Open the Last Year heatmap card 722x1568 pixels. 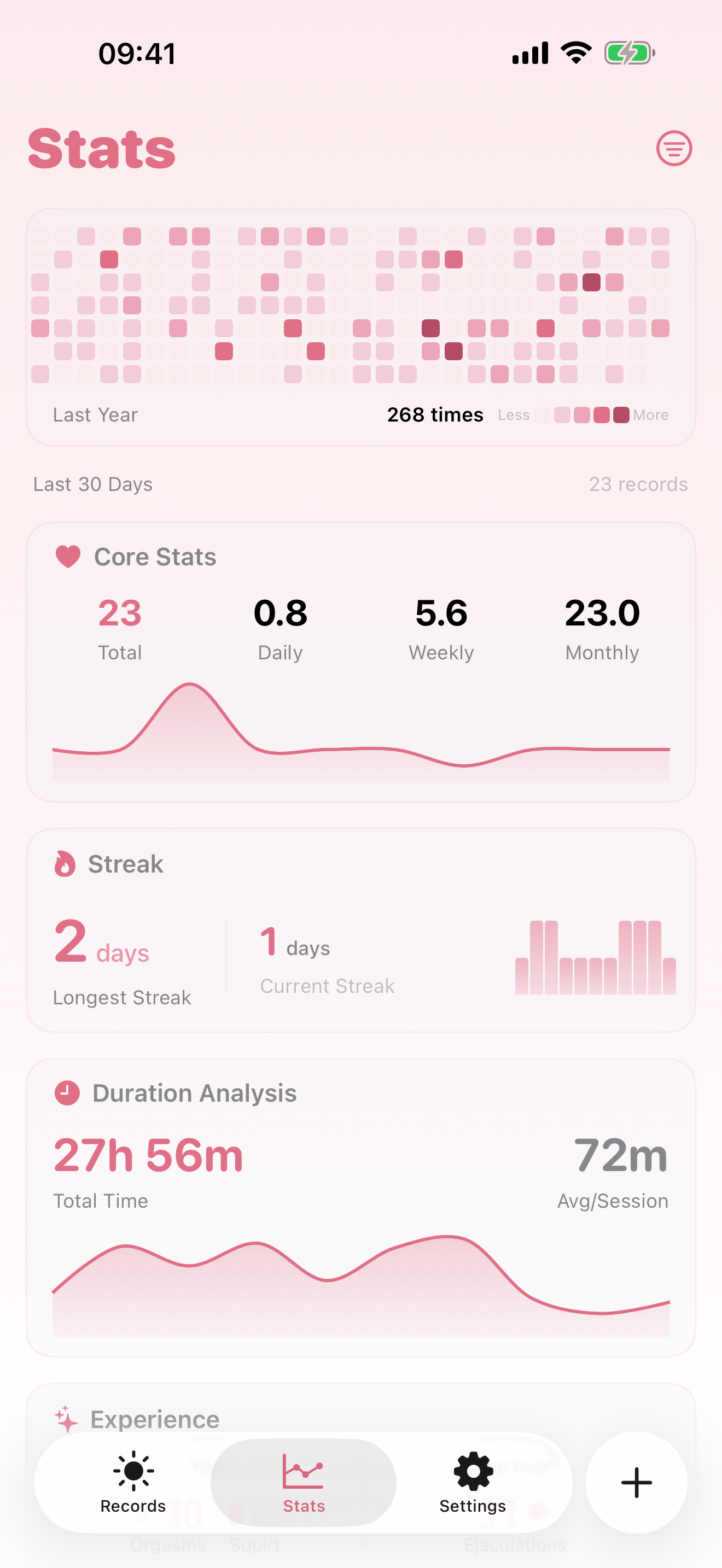pos(360,327)
